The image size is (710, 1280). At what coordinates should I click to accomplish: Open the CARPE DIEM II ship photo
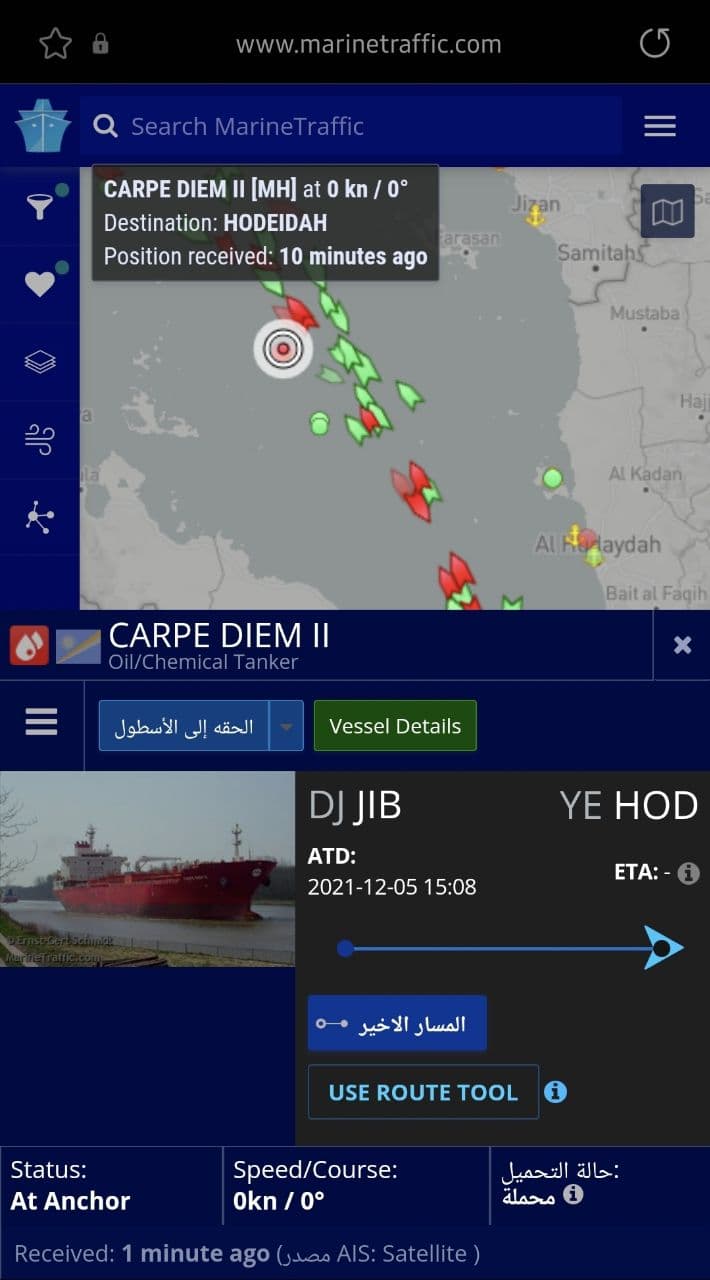pos(147,869)
